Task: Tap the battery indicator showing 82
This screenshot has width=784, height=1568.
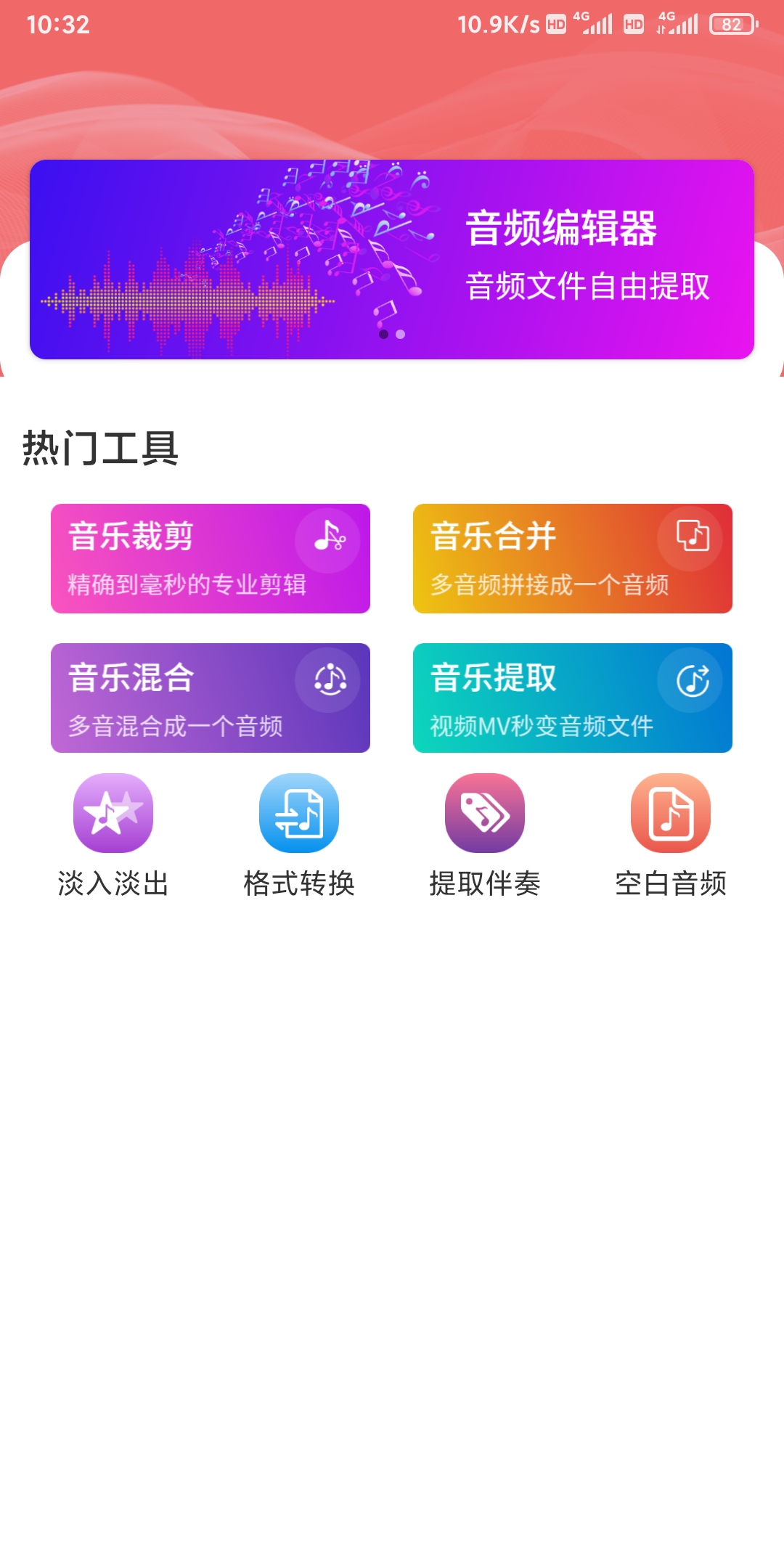Action: point(733,24)
